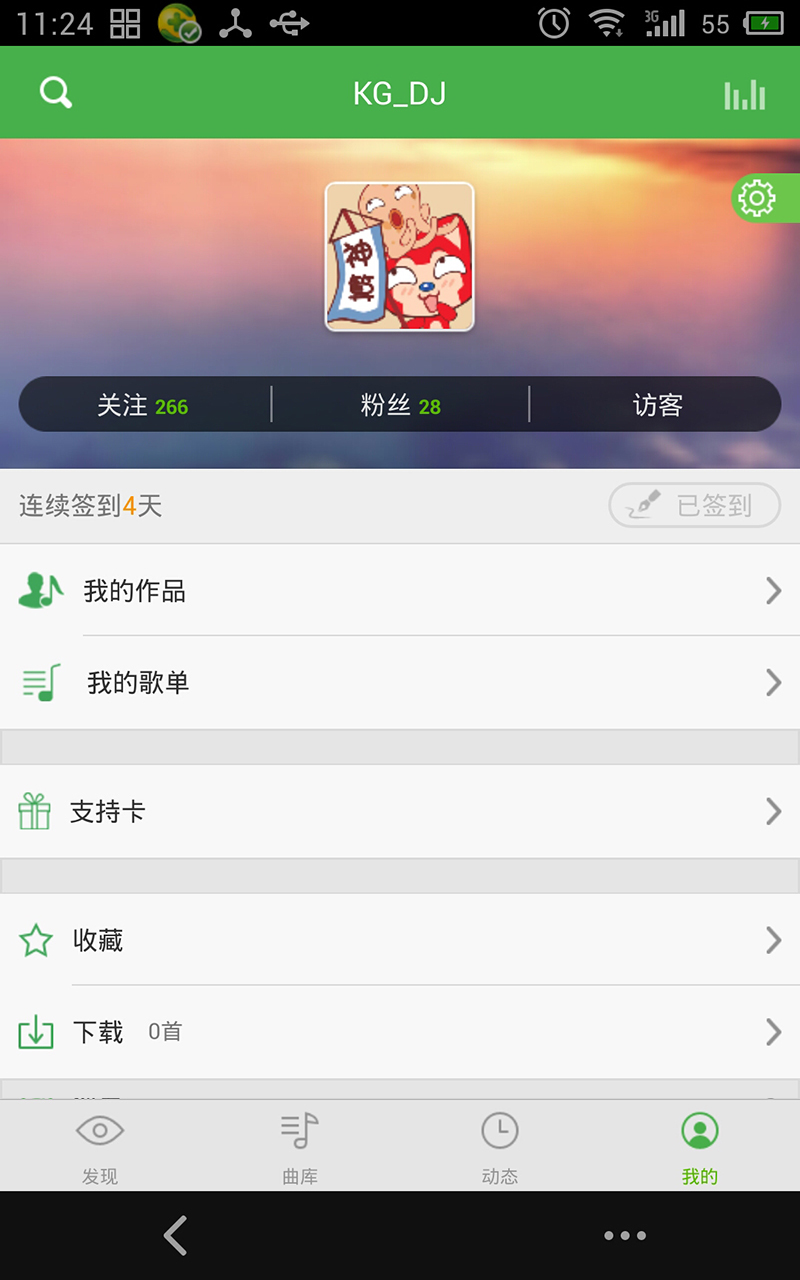Open the 下载 downloads row

(x=400, y=1032)
